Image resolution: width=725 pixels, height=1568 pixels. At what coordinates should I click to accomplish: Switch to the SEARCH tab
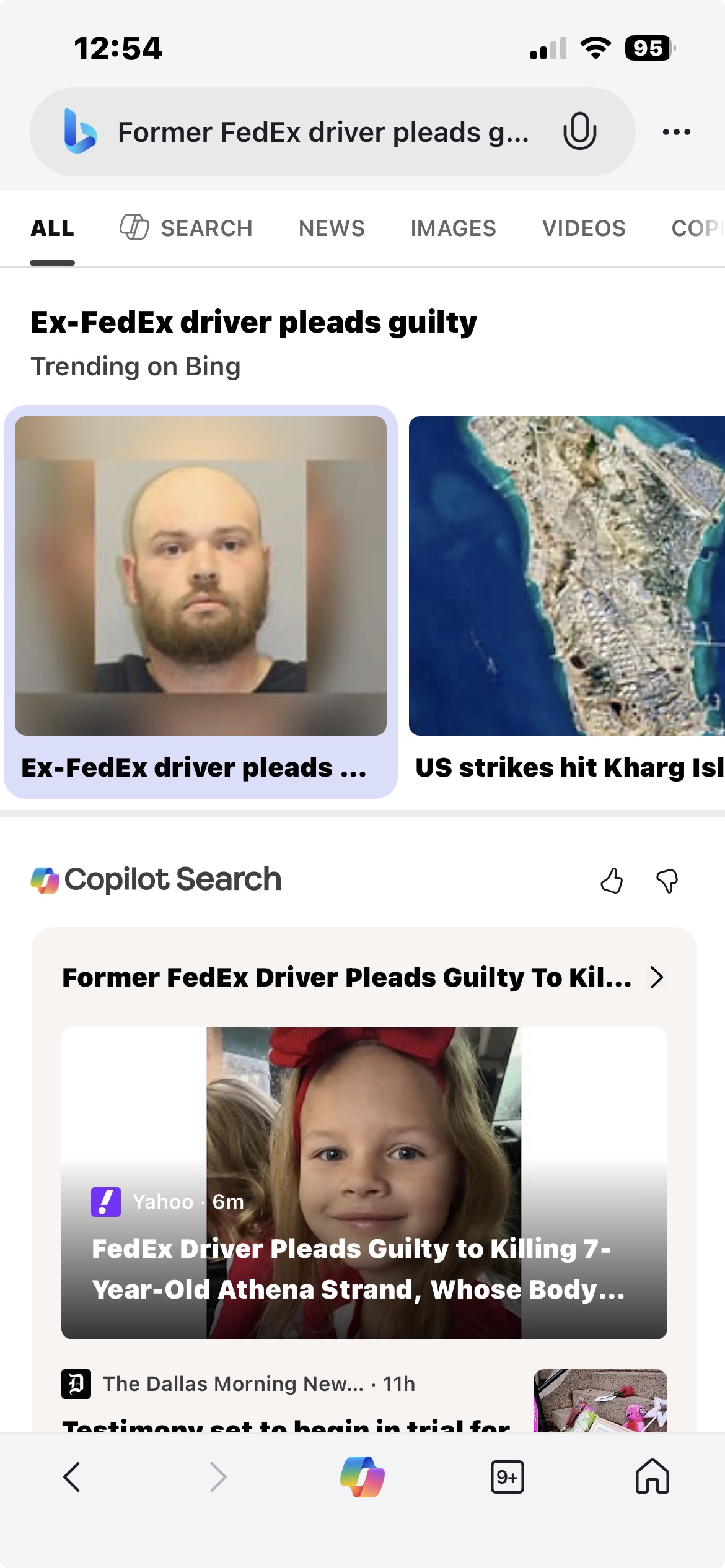[187, 229]
